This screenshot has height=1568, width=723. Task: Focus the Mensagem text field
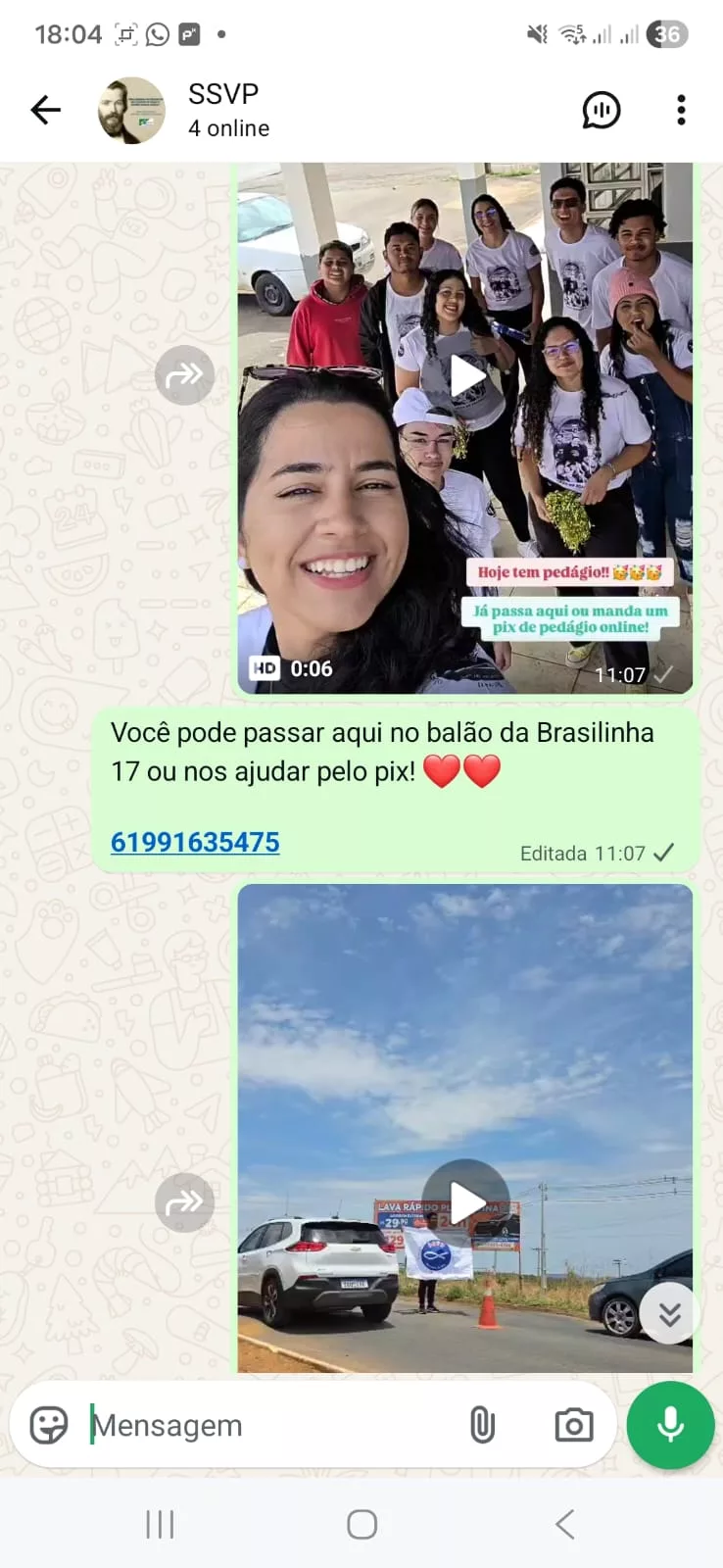tap(265, 1425)
